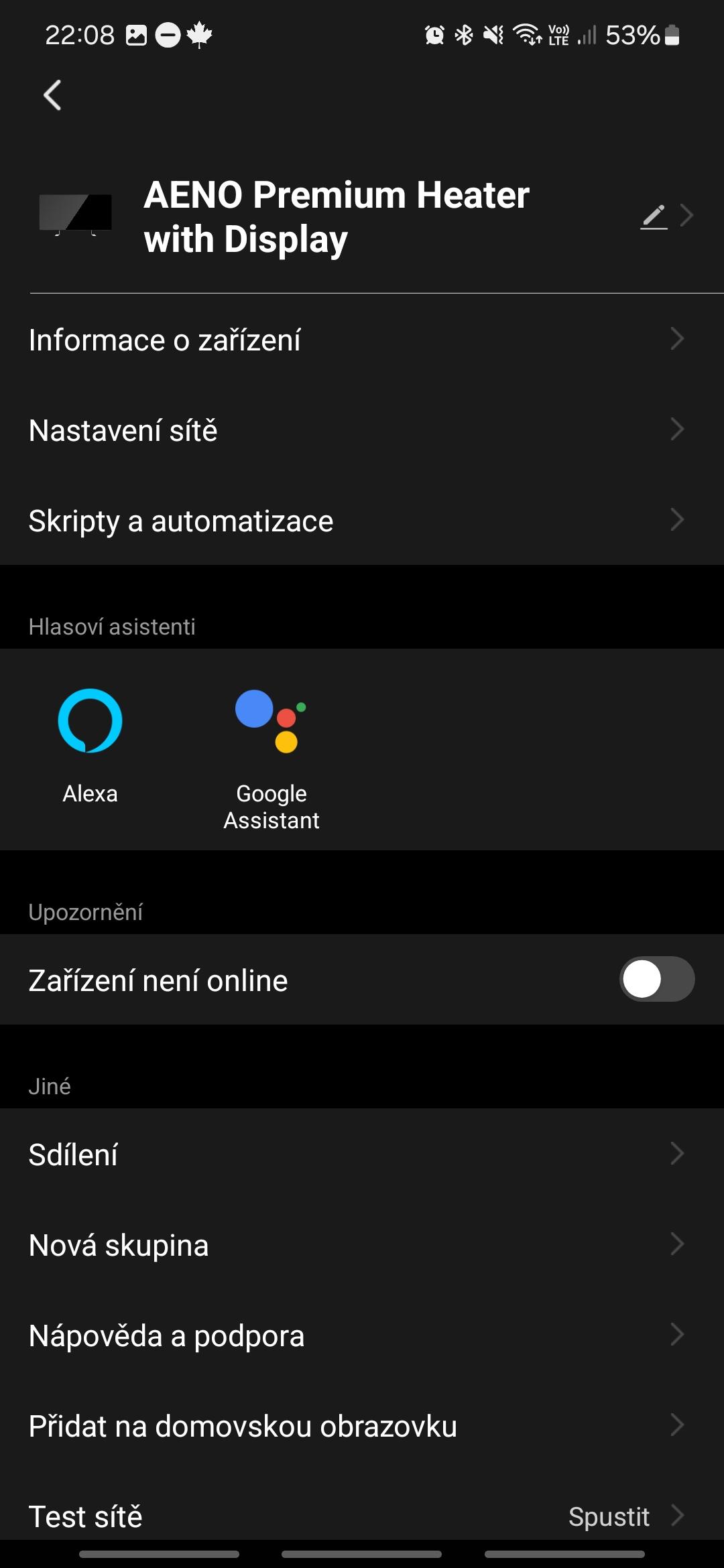Viewport: 724px width, 1568px height.
Task: Run Test sítě via Spustit
Action: point(609,1516)
